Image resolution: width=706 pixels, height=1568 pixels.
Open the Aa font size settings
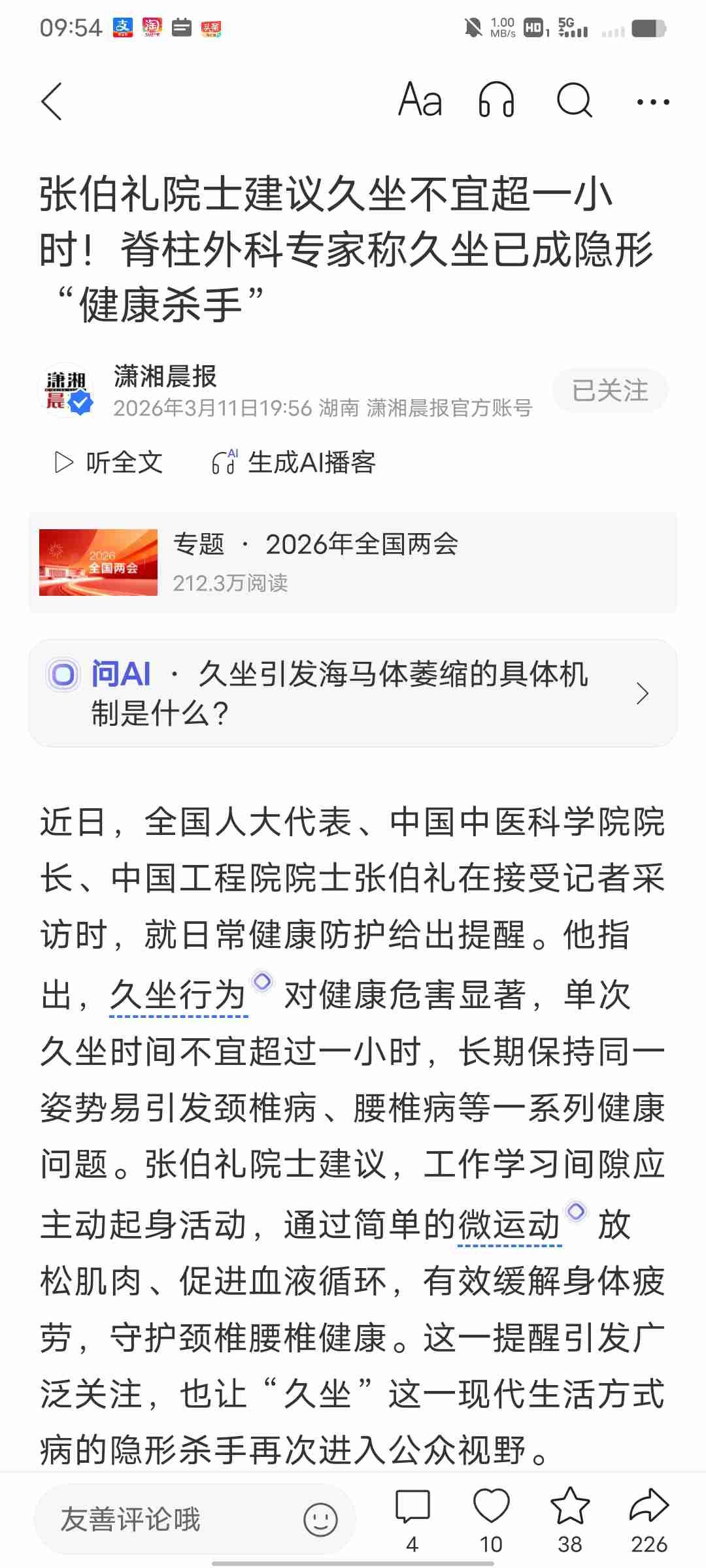[x=421, y=101]
